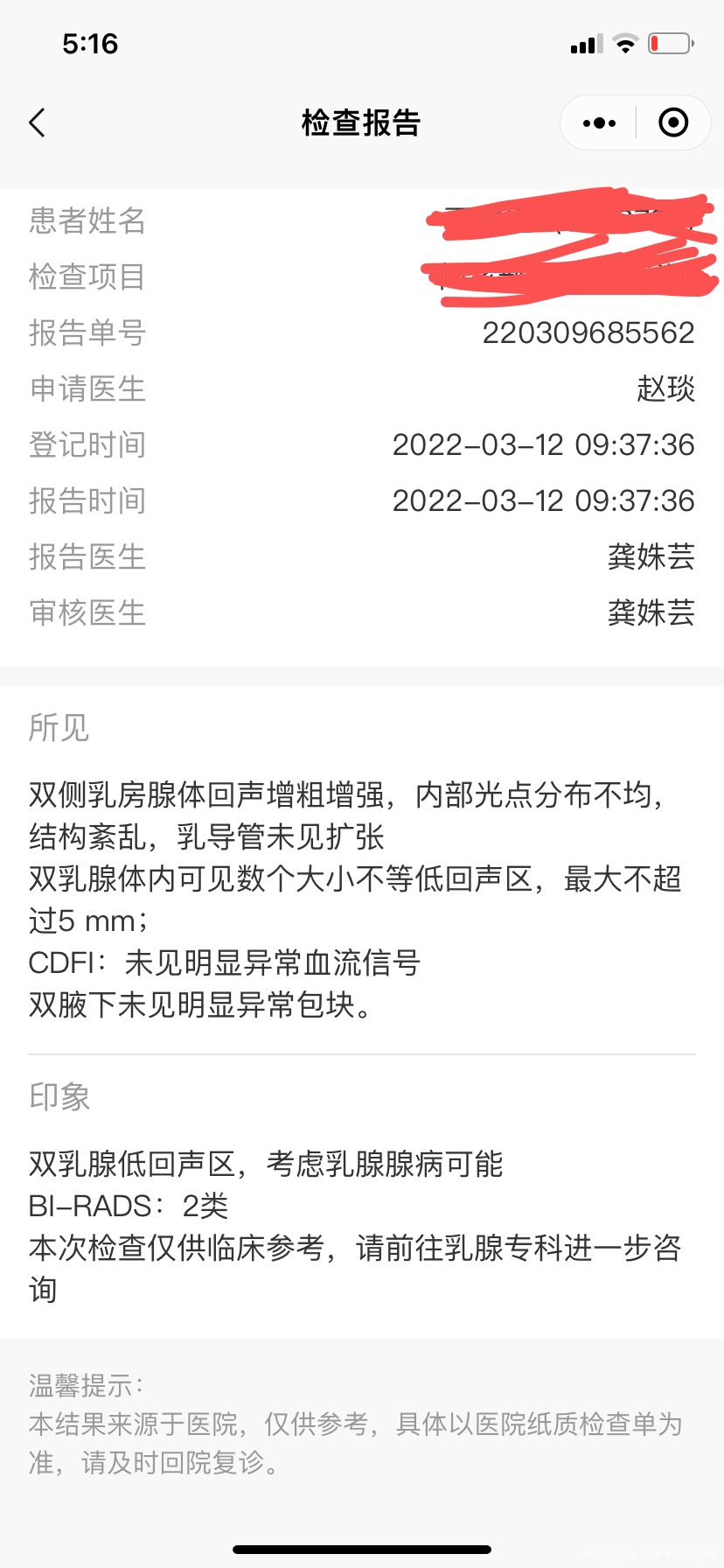Tap reviewing doctor 龚姝芸 name
The image size is (724, 1568).
point(650,612)
